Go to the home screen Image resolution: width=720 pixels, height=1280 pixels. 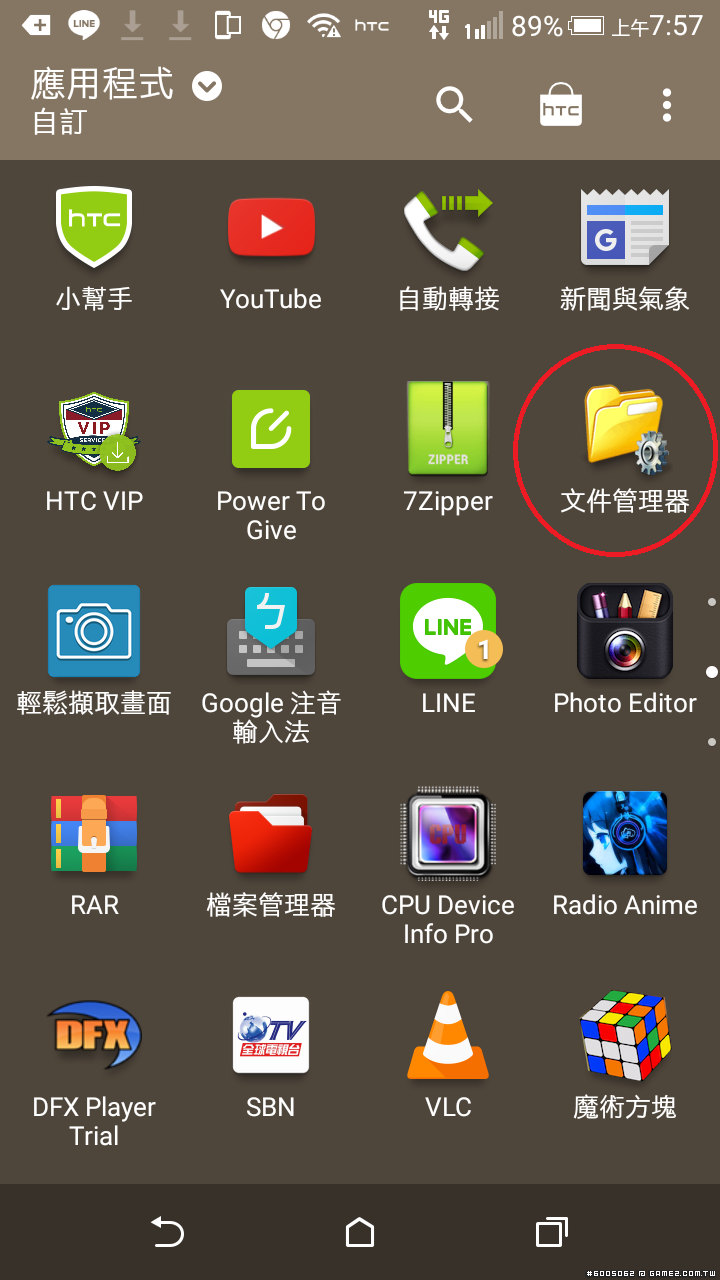pos(360,1232)
